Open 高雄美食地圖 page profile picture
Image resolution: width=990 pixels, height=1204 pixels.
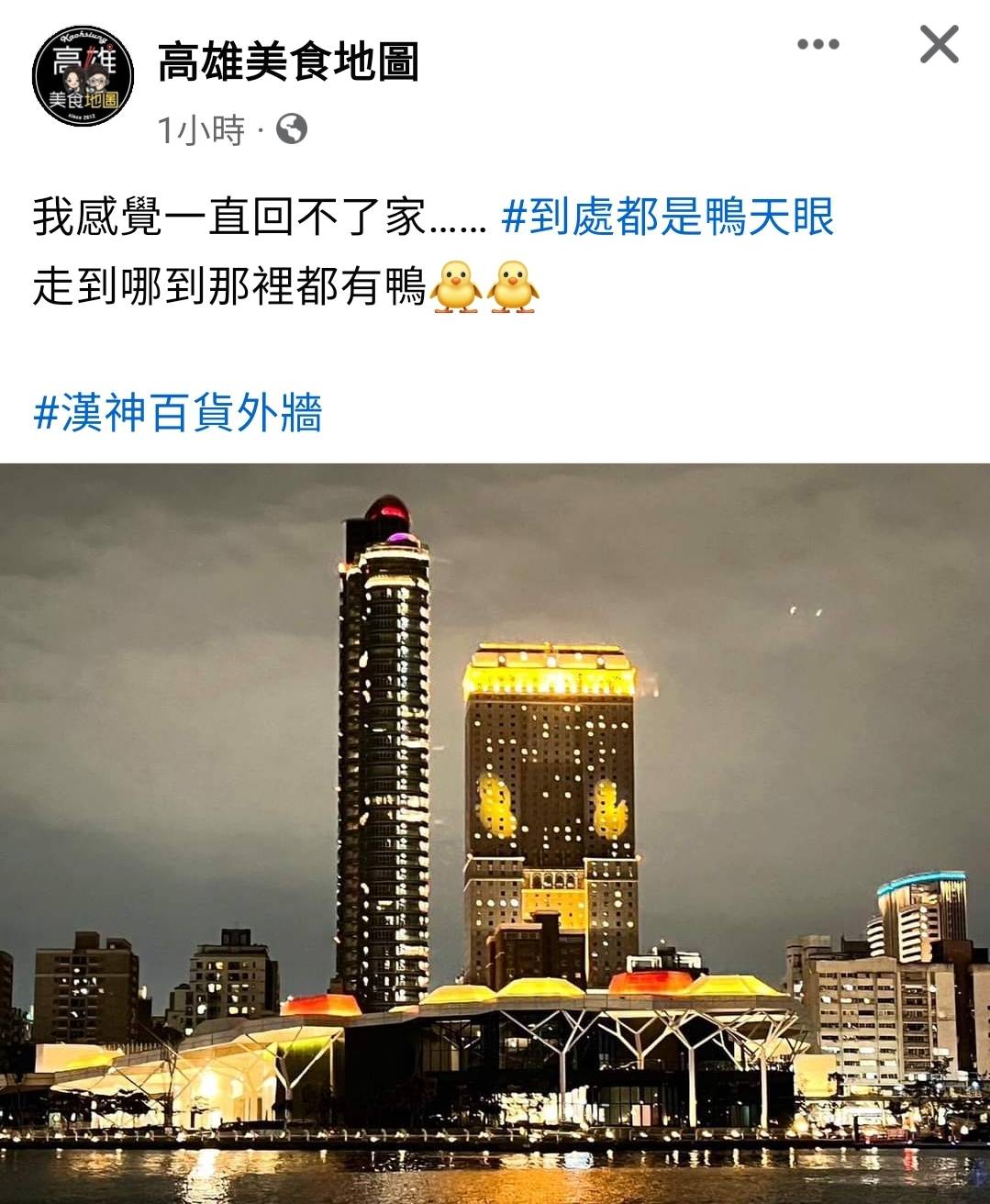[x=83, y=75]
